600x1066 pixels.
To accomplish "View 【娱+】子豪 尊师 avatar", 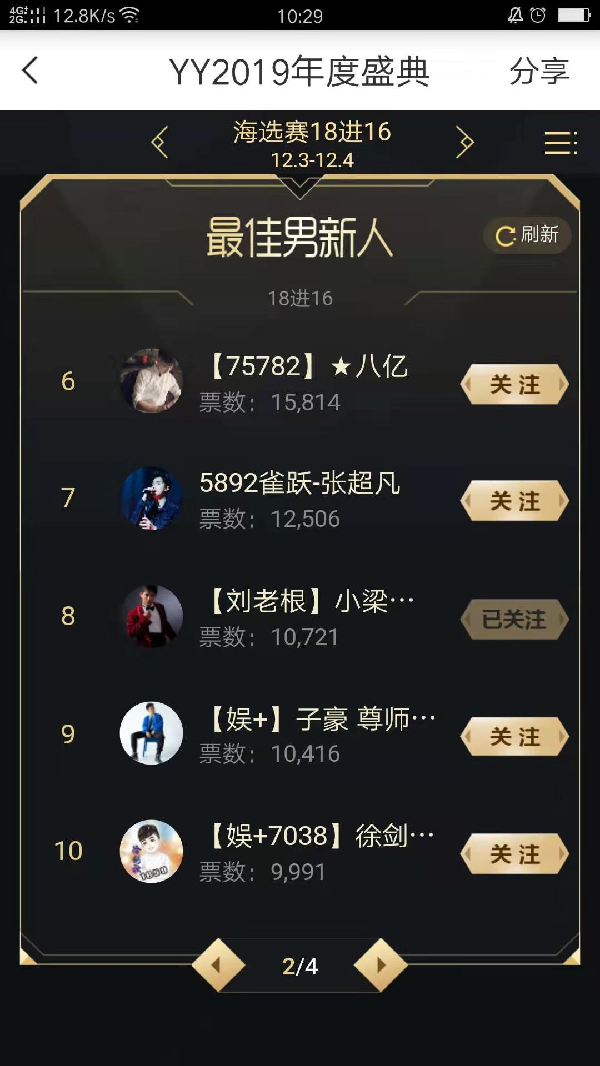I will pyautogui.click(x=151, y=733).
